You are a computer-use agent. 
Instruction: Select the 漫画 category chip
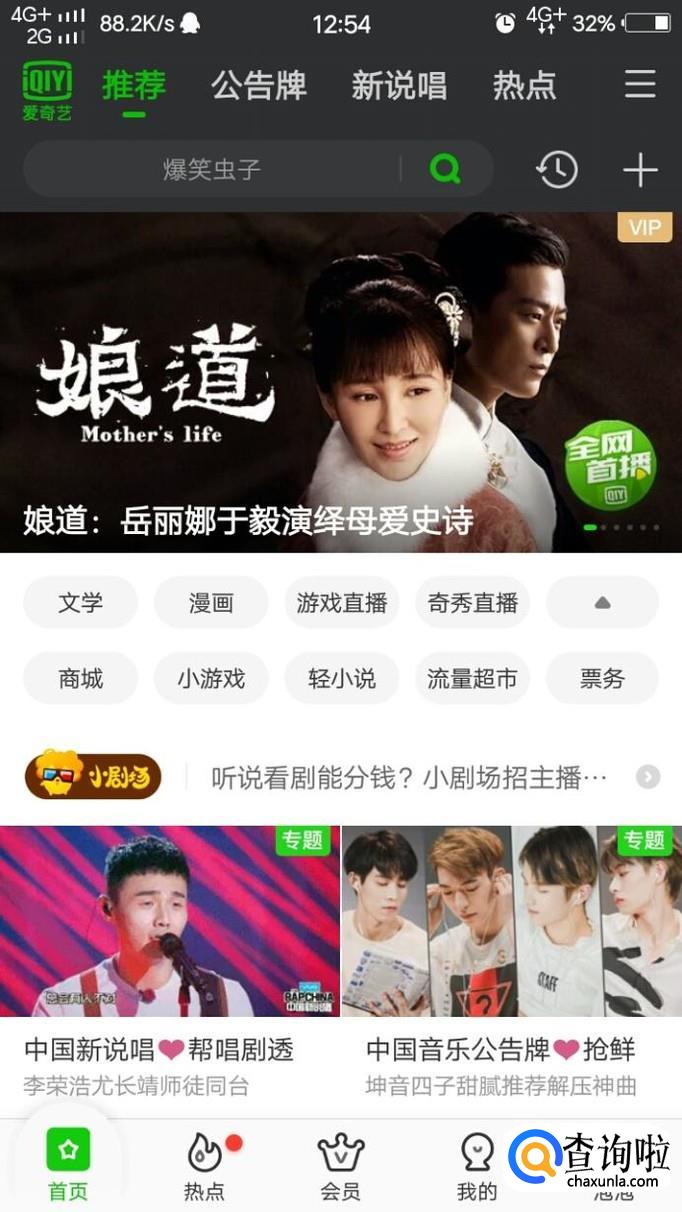211,603
